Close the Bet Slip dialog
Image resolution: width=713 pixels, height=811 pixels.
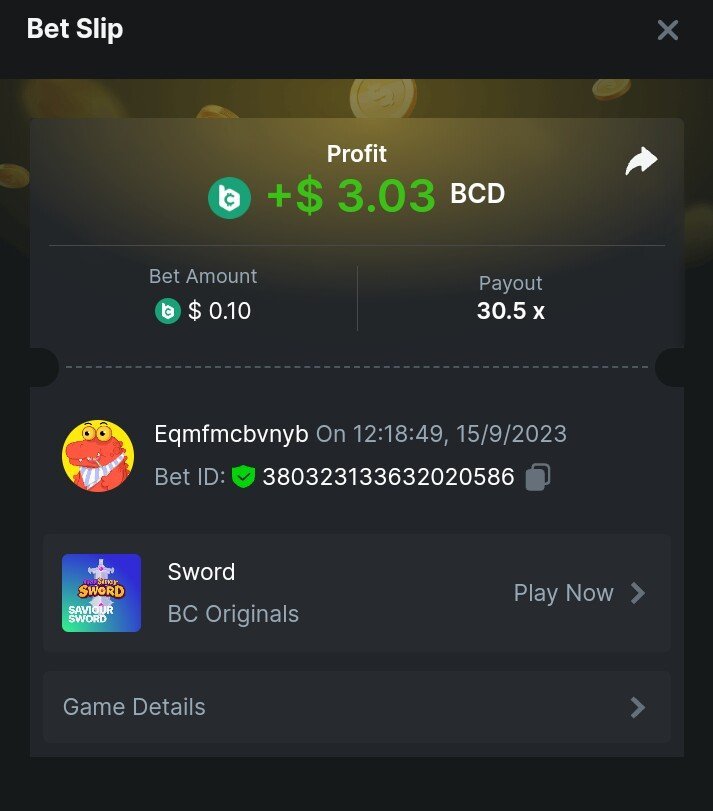point(667,30)
